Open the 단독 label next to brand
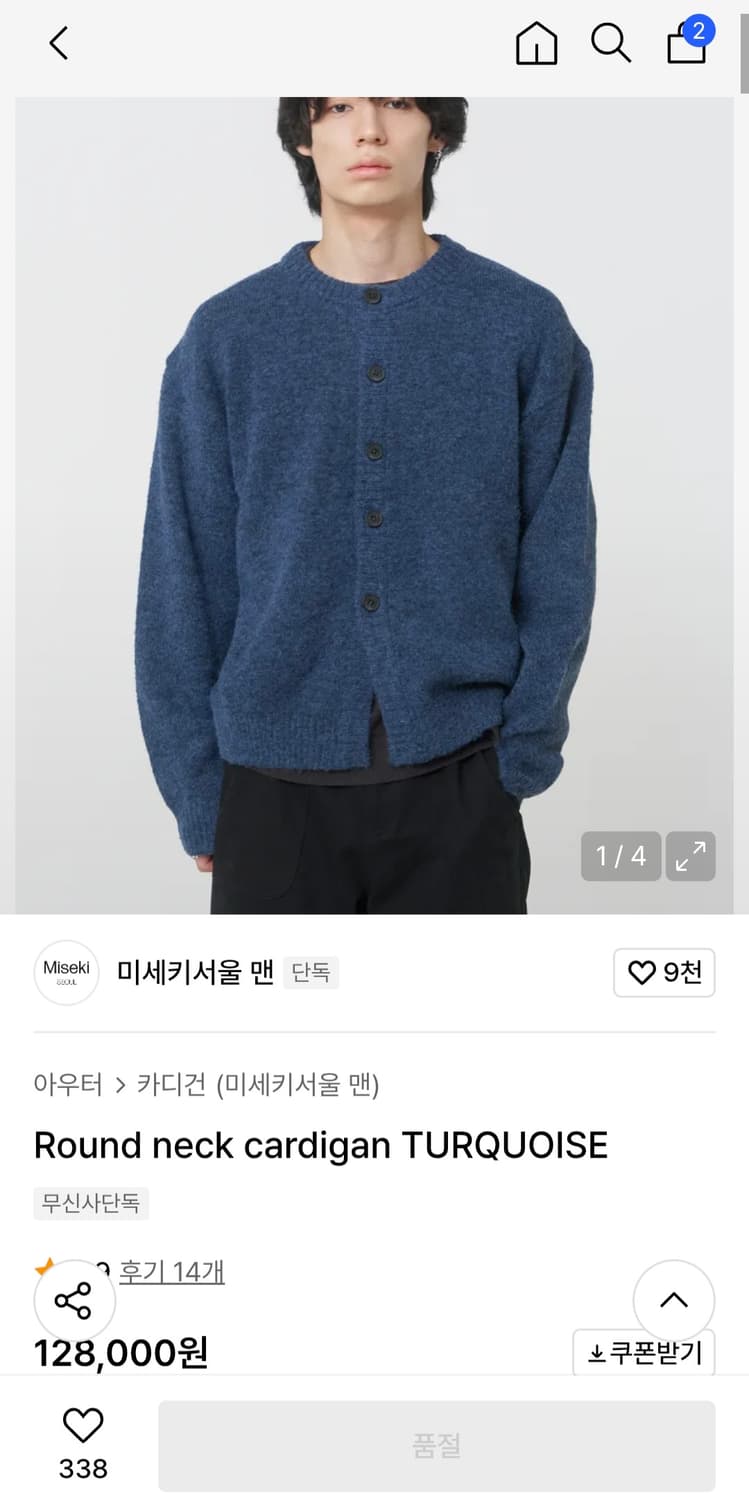This screenshot has height=1500, width=749. point(312,972)
